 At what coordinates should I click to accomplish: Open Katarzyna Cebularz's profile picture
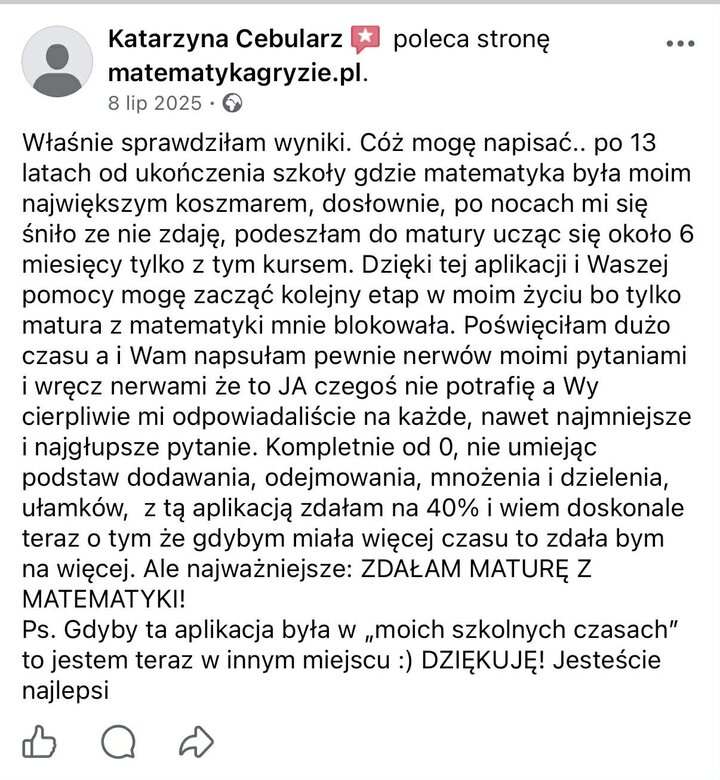click(x=58, y=62)
